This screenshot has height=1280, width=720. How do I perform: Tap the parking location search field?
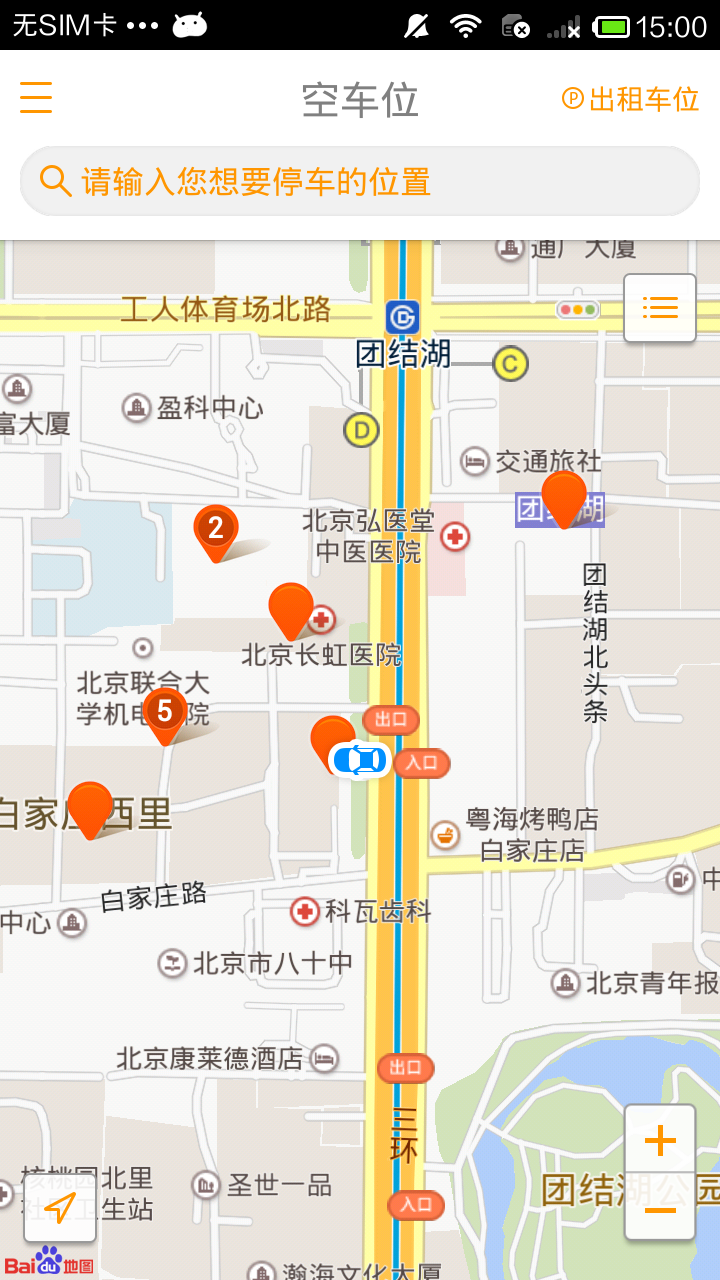[x=360, y=182]
